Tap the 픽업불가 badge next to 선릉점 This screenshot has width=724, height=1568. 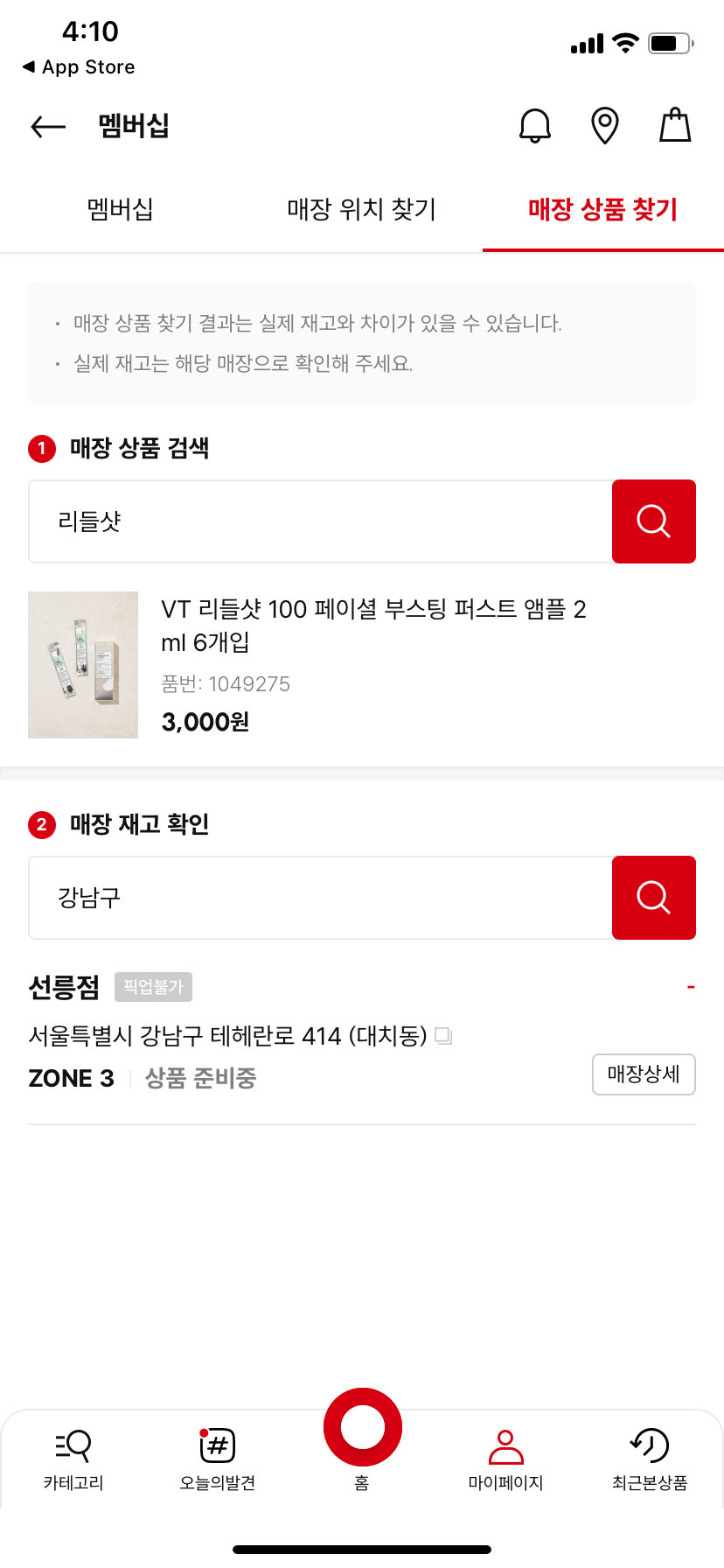pos(156,986)
